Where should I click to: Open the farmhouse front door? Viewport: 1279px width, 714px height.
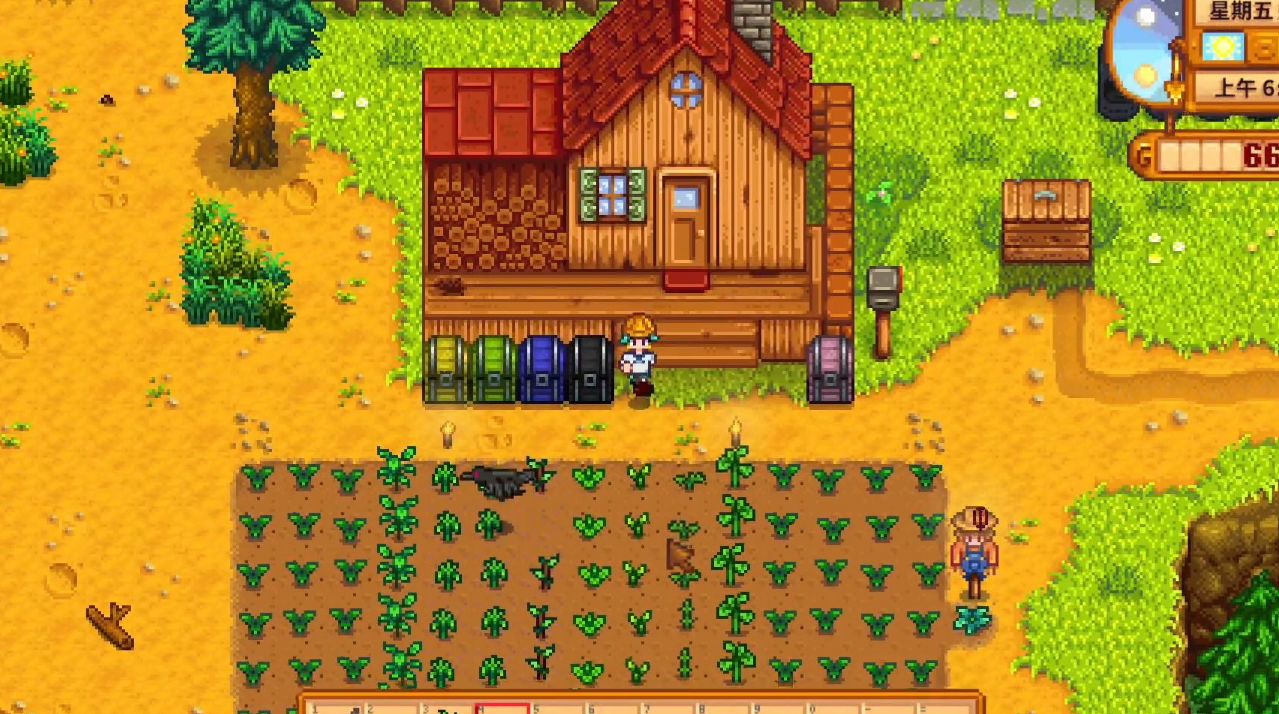(x=687, y=220)
